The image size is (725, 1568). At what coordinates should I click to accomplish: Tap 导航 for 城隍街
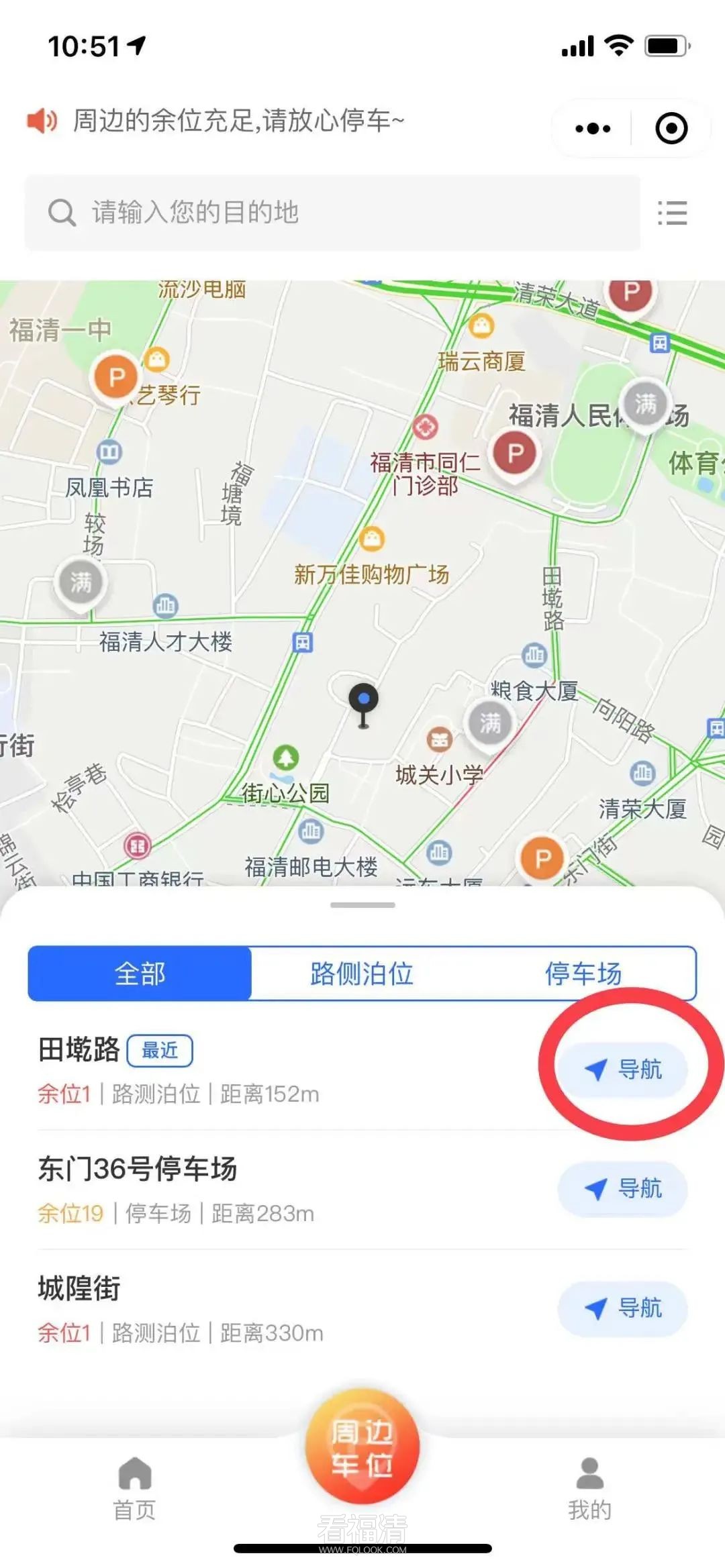pyautogui.click(x=622, y=1308)
